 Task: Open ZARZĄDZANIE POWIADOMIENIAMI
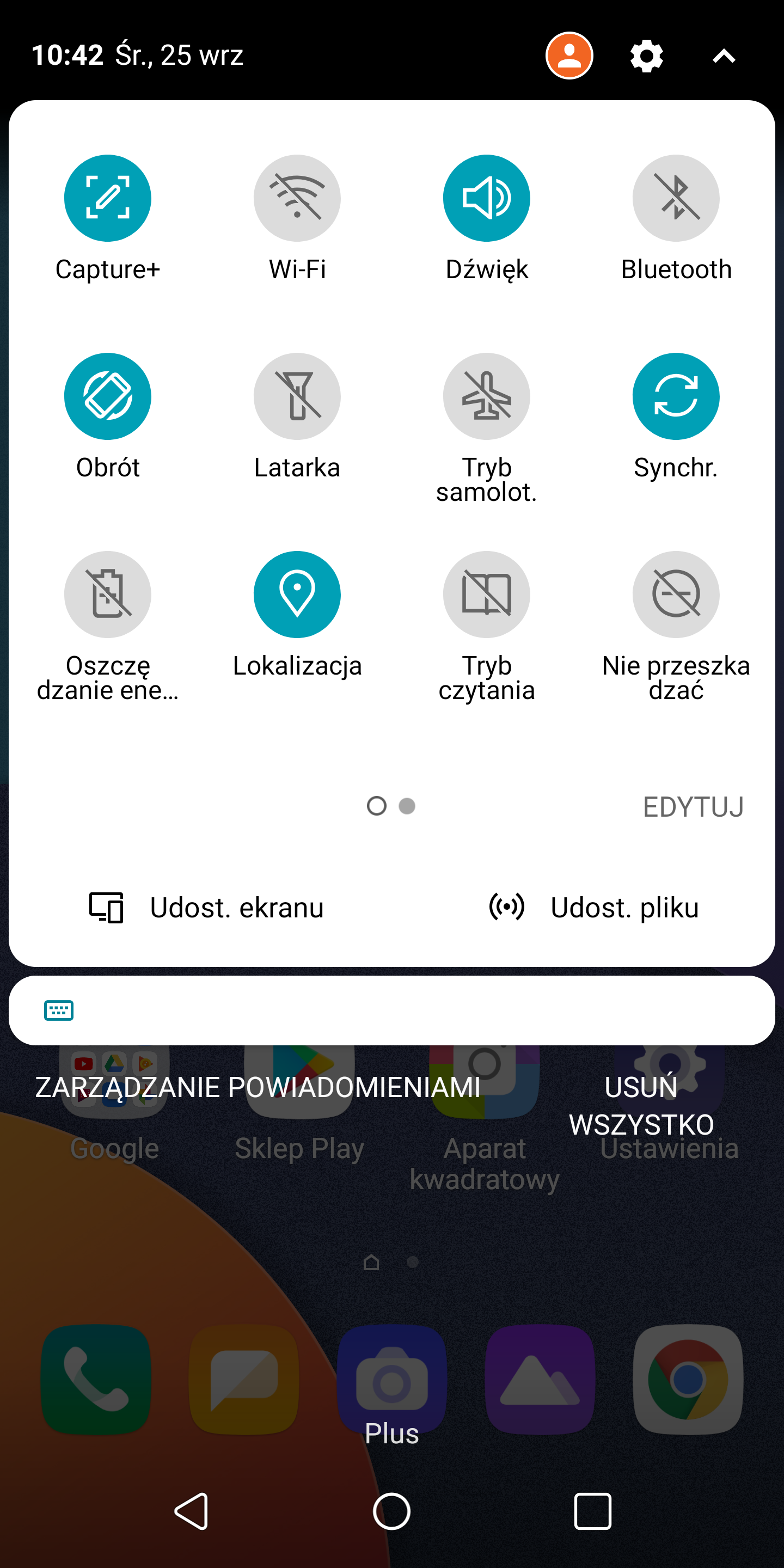[258, 1087]
